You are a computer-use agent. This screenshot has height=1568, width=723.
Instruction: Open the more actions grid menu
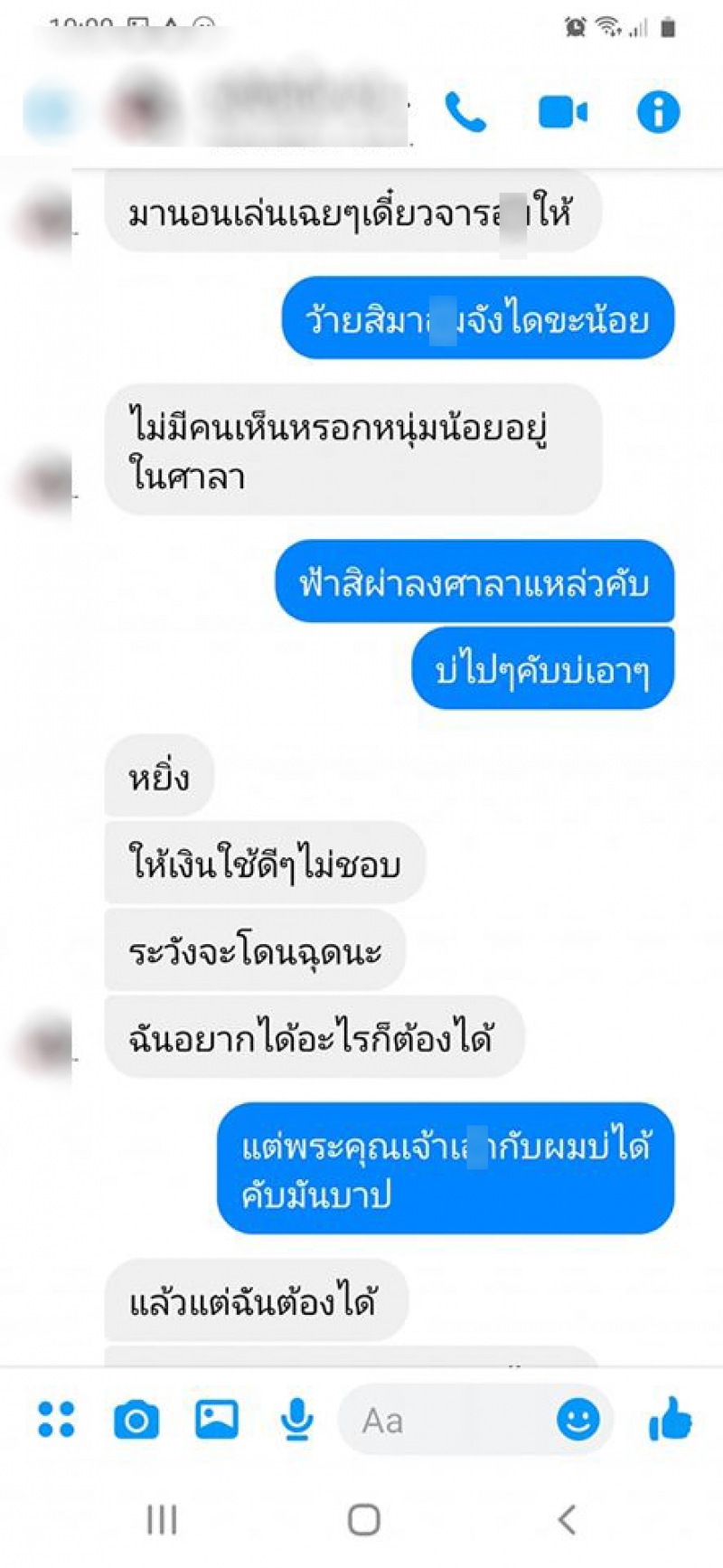(x=56, y=1420)
